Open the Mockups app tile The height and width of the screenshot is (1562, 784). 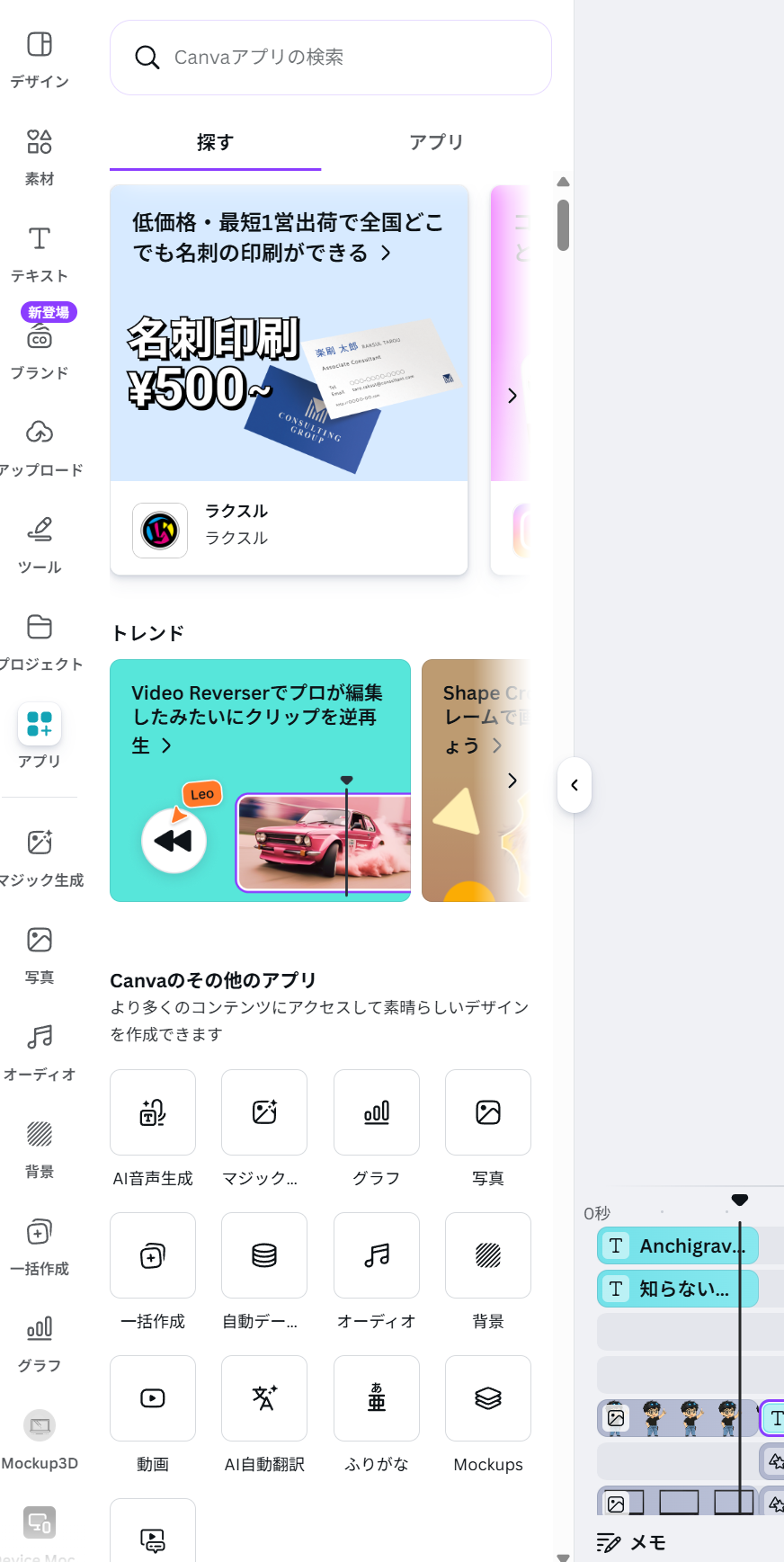coord(488,1398)
